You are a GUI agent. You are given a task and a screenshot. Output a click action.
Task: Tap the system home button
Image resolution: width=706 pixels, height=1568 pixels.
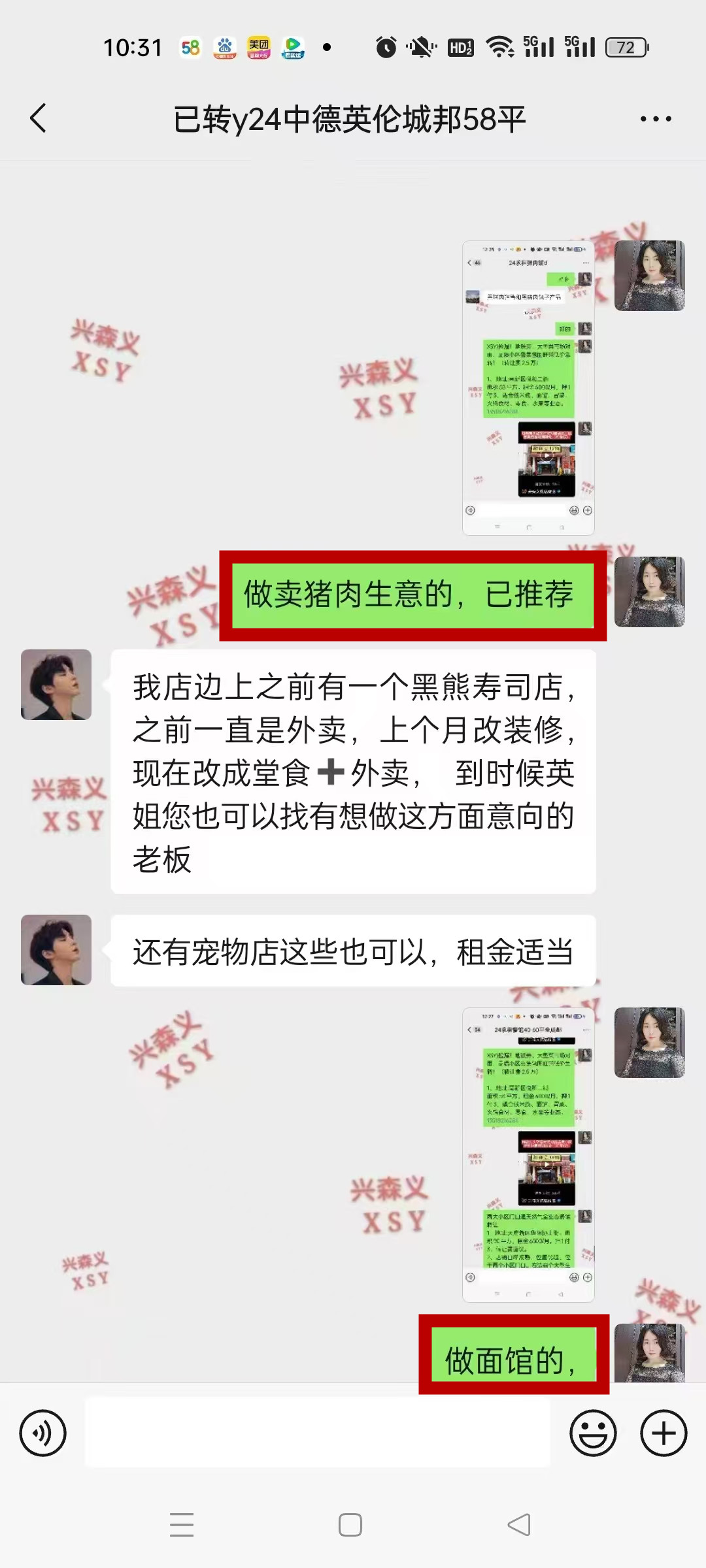350,1525
